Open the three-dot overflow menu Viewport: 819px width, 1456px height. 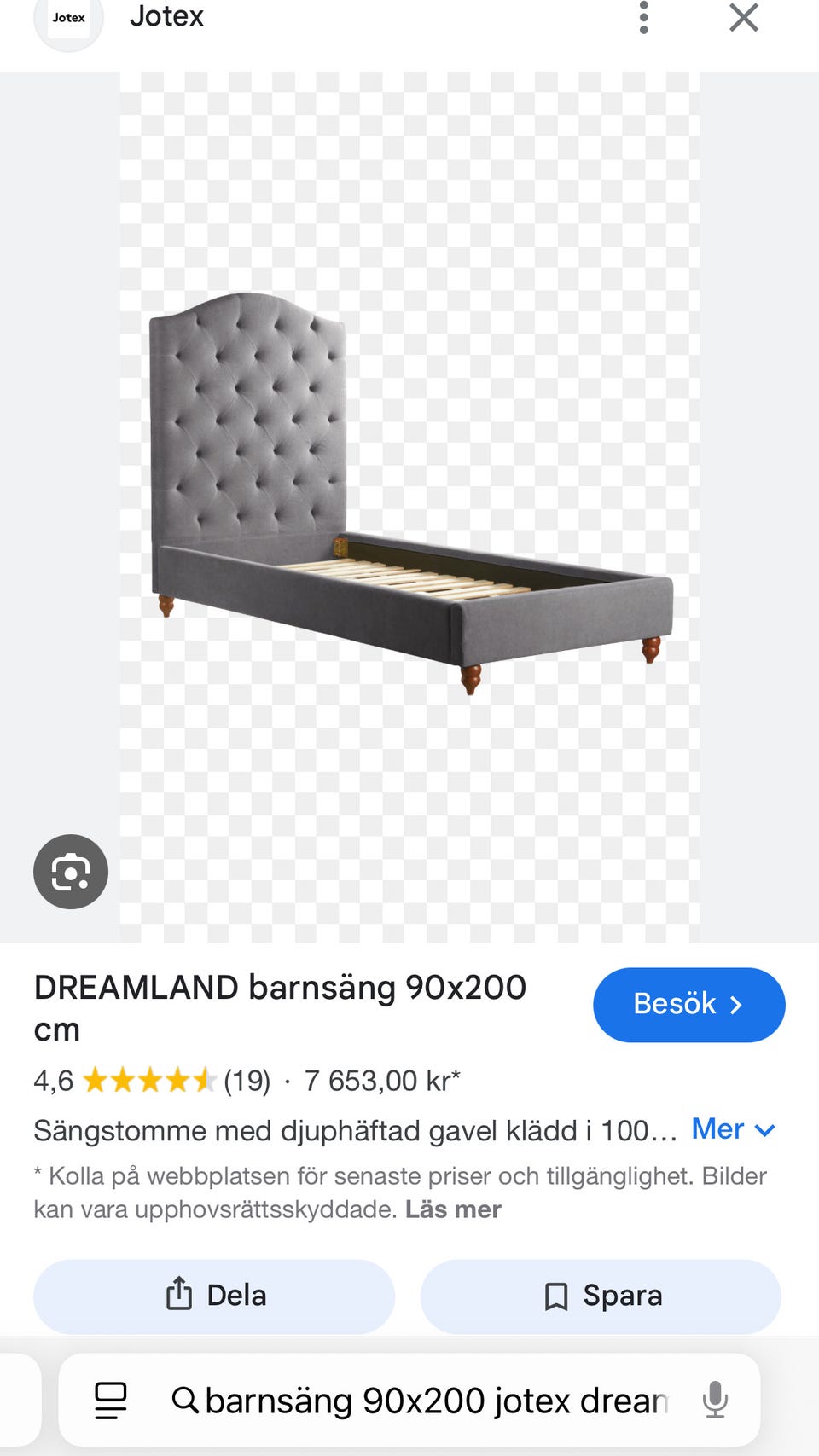[x=644, y=18]
